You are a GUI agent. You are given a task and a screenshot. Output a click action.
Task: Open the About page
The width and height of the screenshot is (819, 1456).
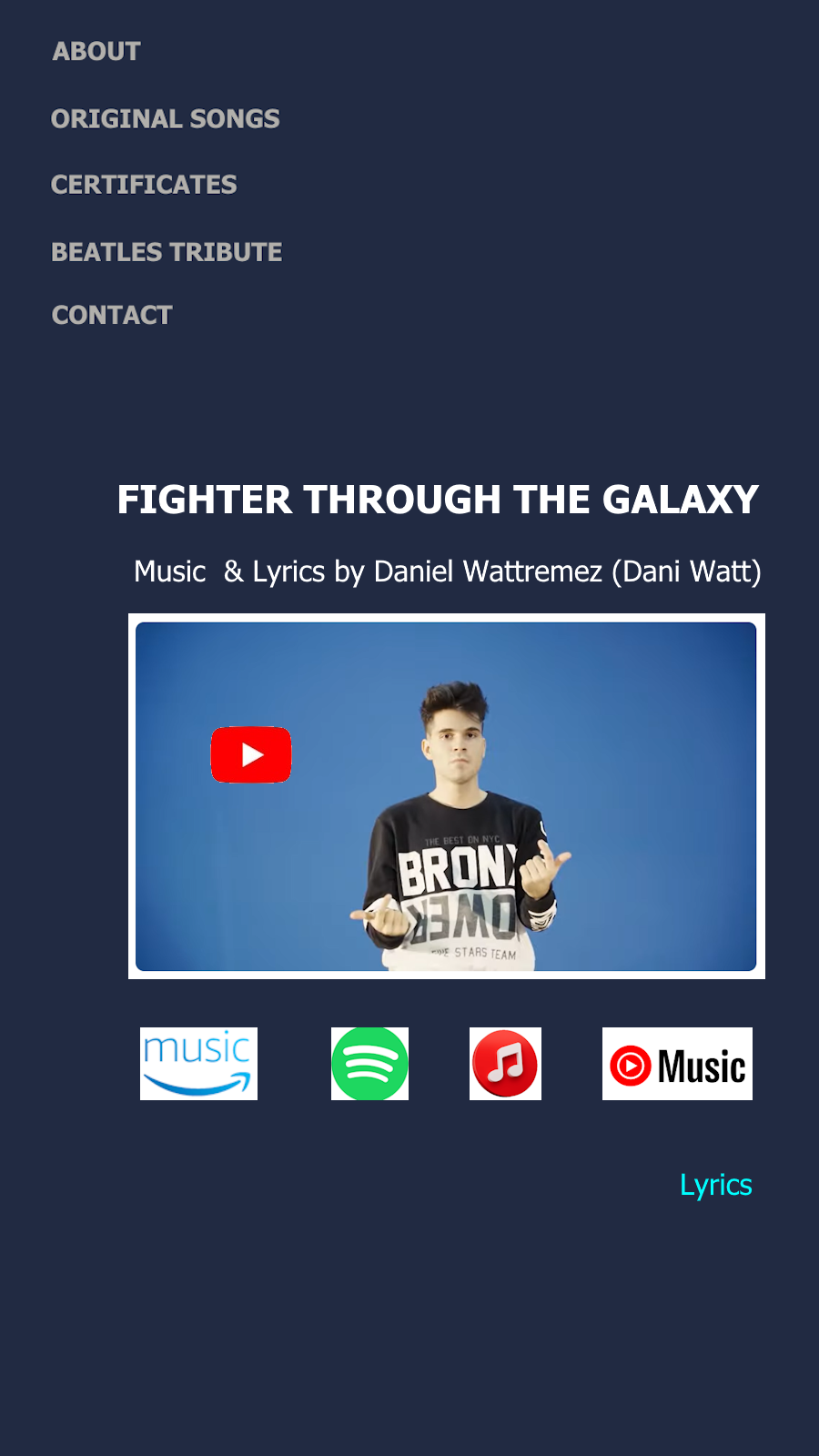pos(96,52)
